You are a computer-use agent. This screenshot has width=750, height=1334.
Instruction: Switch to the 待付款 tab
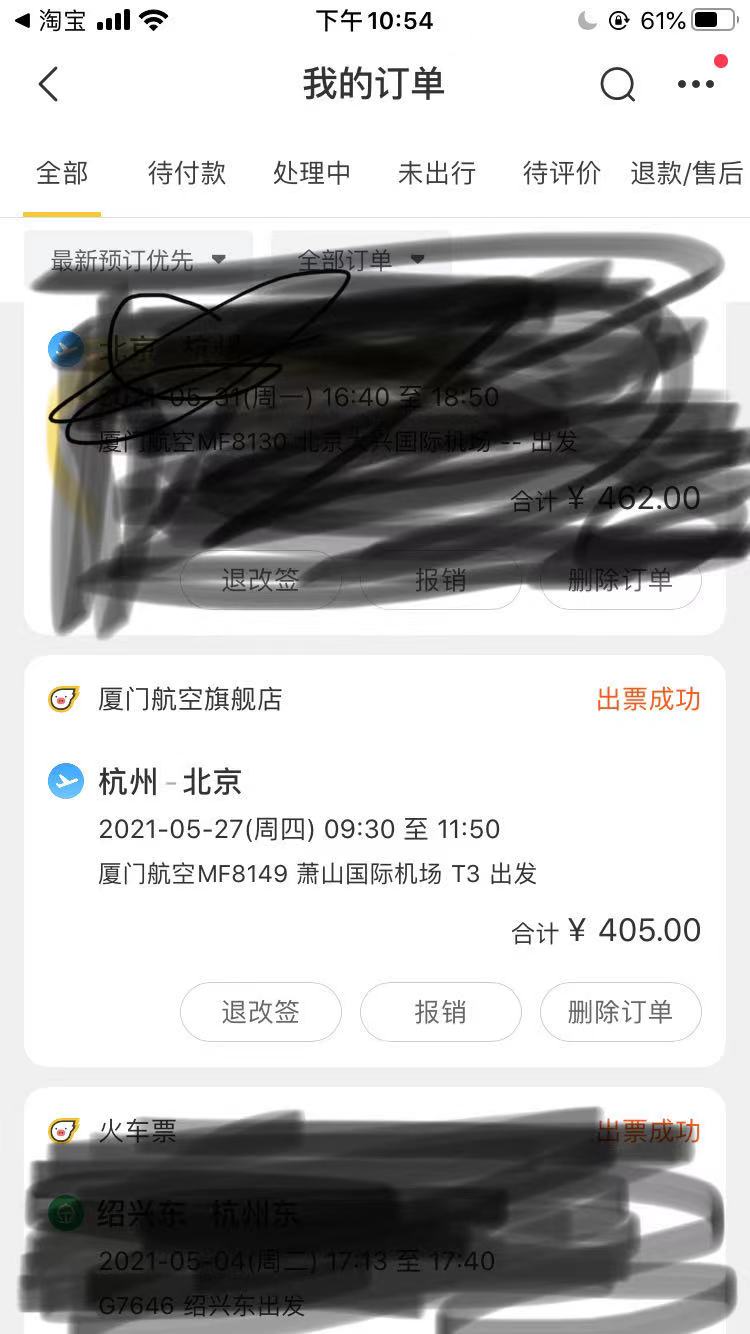(187, 173)
